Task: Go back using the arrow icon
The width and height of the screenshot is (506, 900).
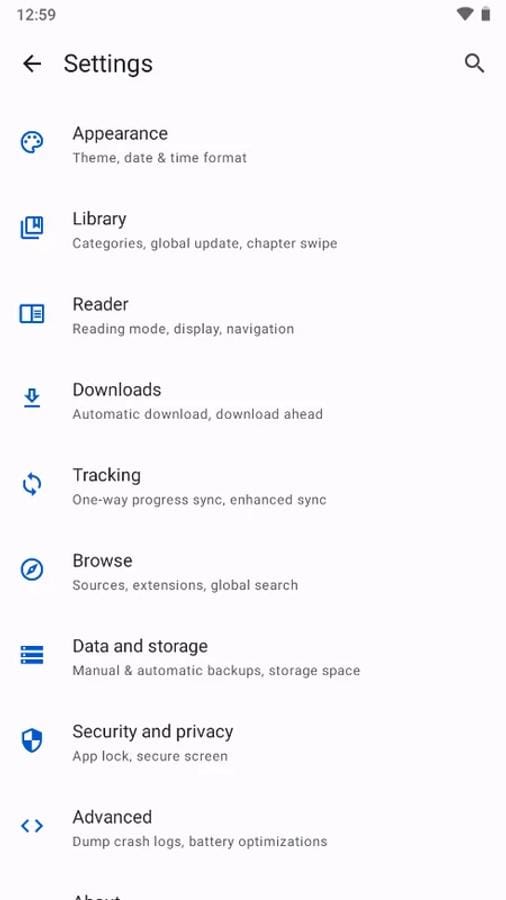Action: pos(32,63)
